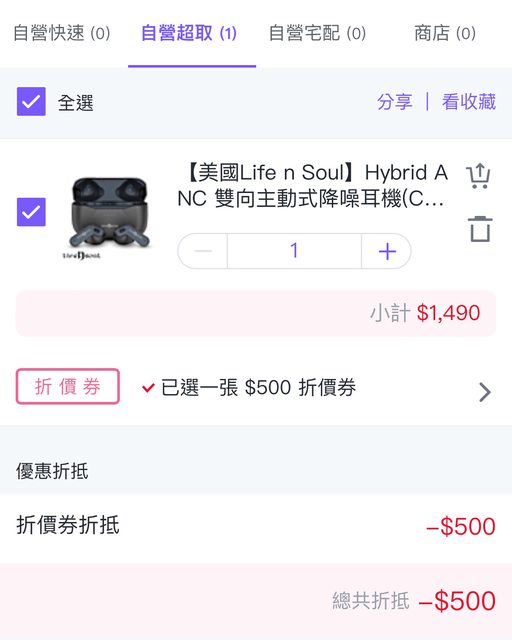The width and height of the screenshot is (512, 640).
Task: Switch to the 商店 tab
Action: click(x=445, y=33)
